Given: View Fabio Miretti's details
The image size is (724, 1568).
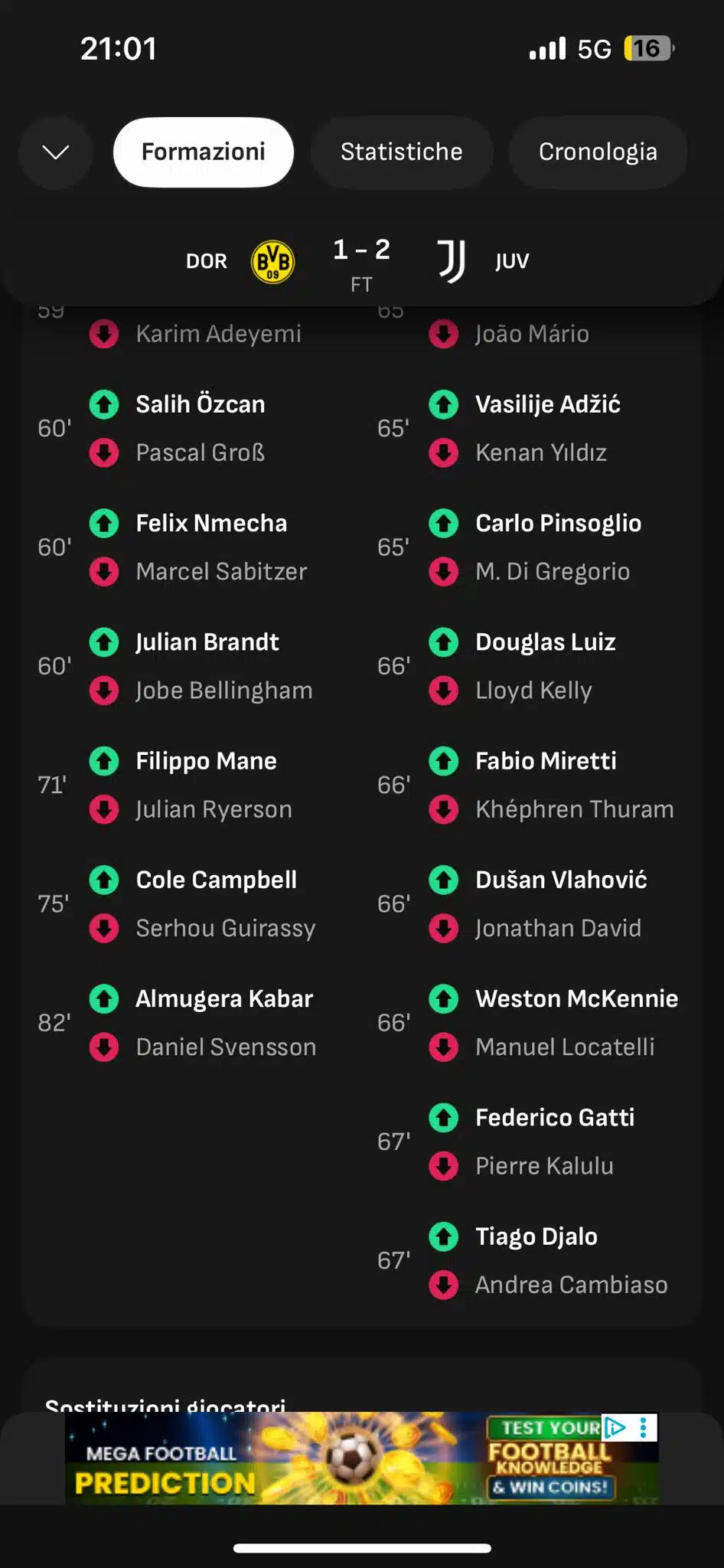Looking at the screenshot, I should click(545, 761).
